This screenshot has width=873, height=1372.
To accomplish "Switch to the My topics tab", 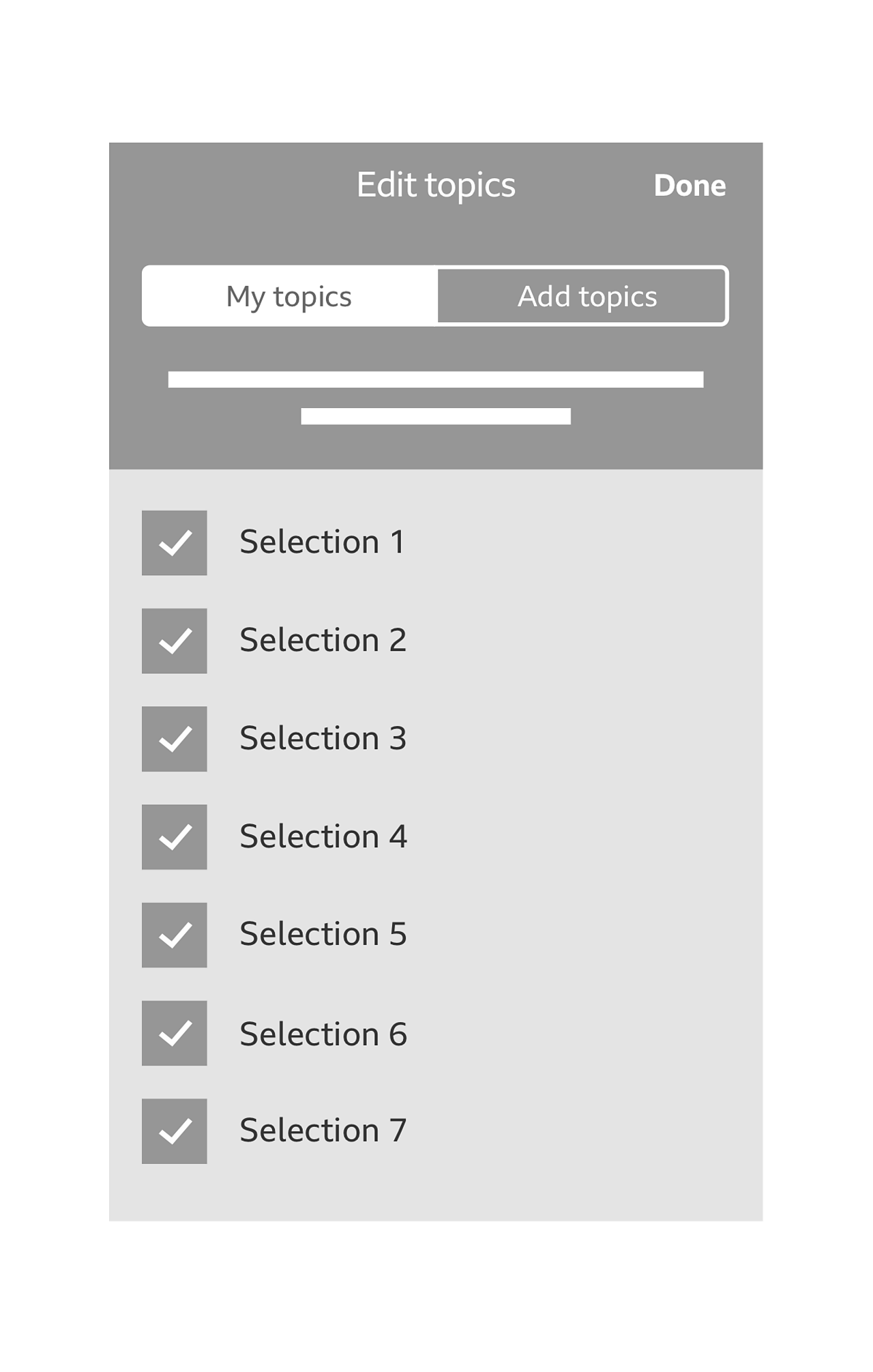I will [289, 296].
